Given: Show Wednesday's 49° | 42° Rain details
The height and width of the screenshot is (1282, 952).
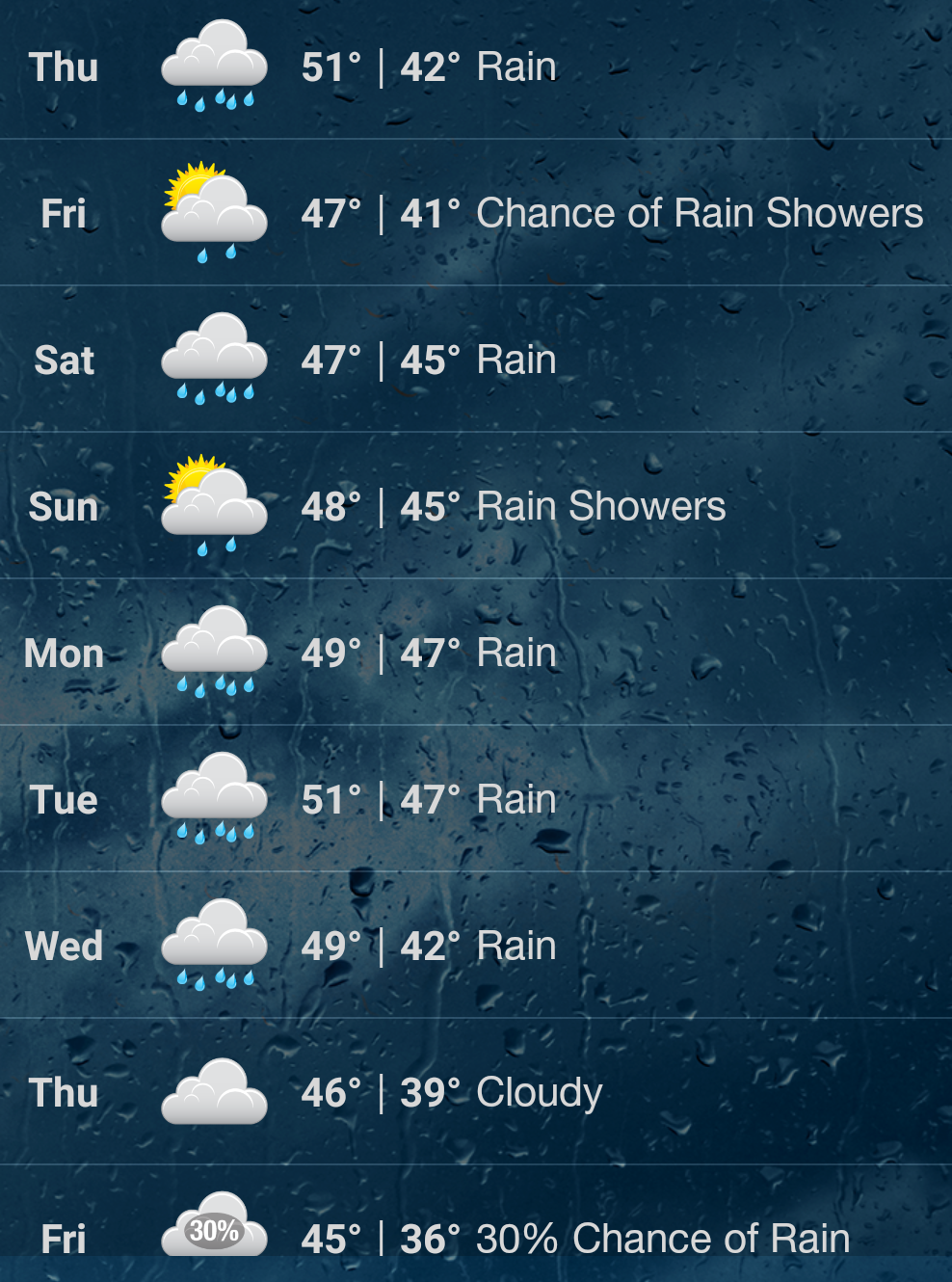Looking at the screenshot, I should [476, 947].
